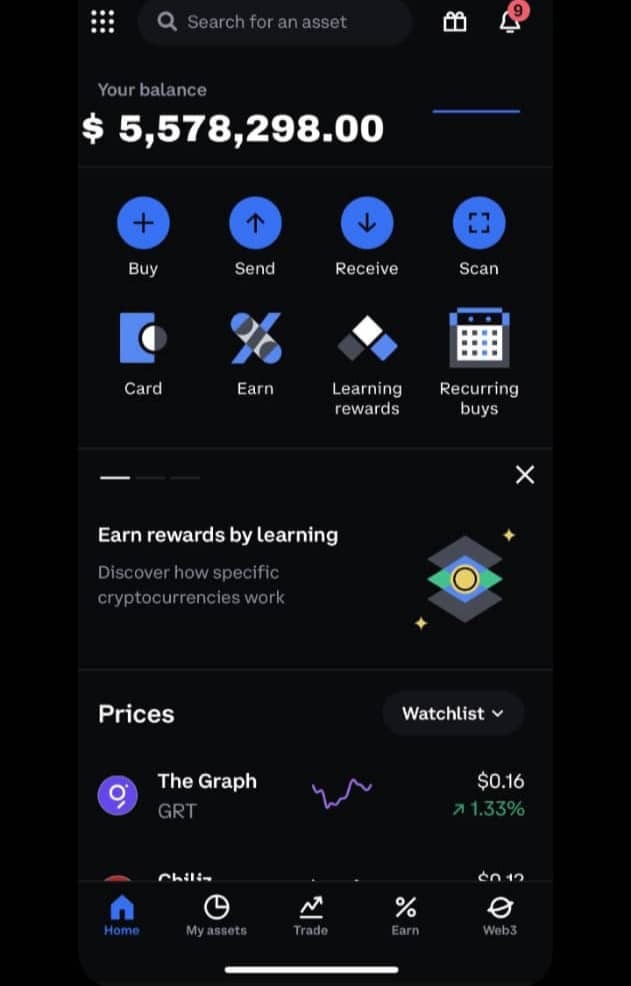Dismiss the Earn rewards by learning banner

525,475
